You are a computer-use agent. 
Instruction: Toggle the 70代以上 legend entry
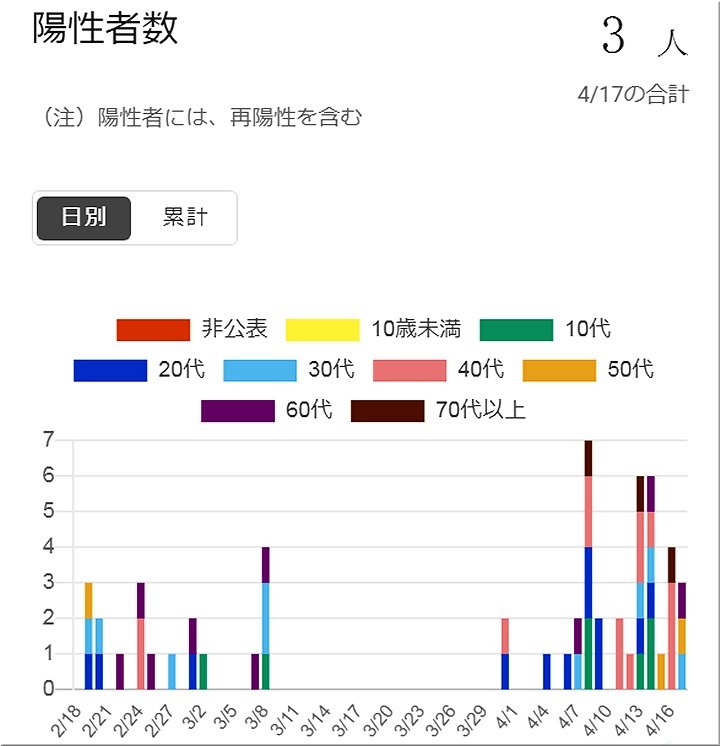pyautogui.click(x=438, y=410)
